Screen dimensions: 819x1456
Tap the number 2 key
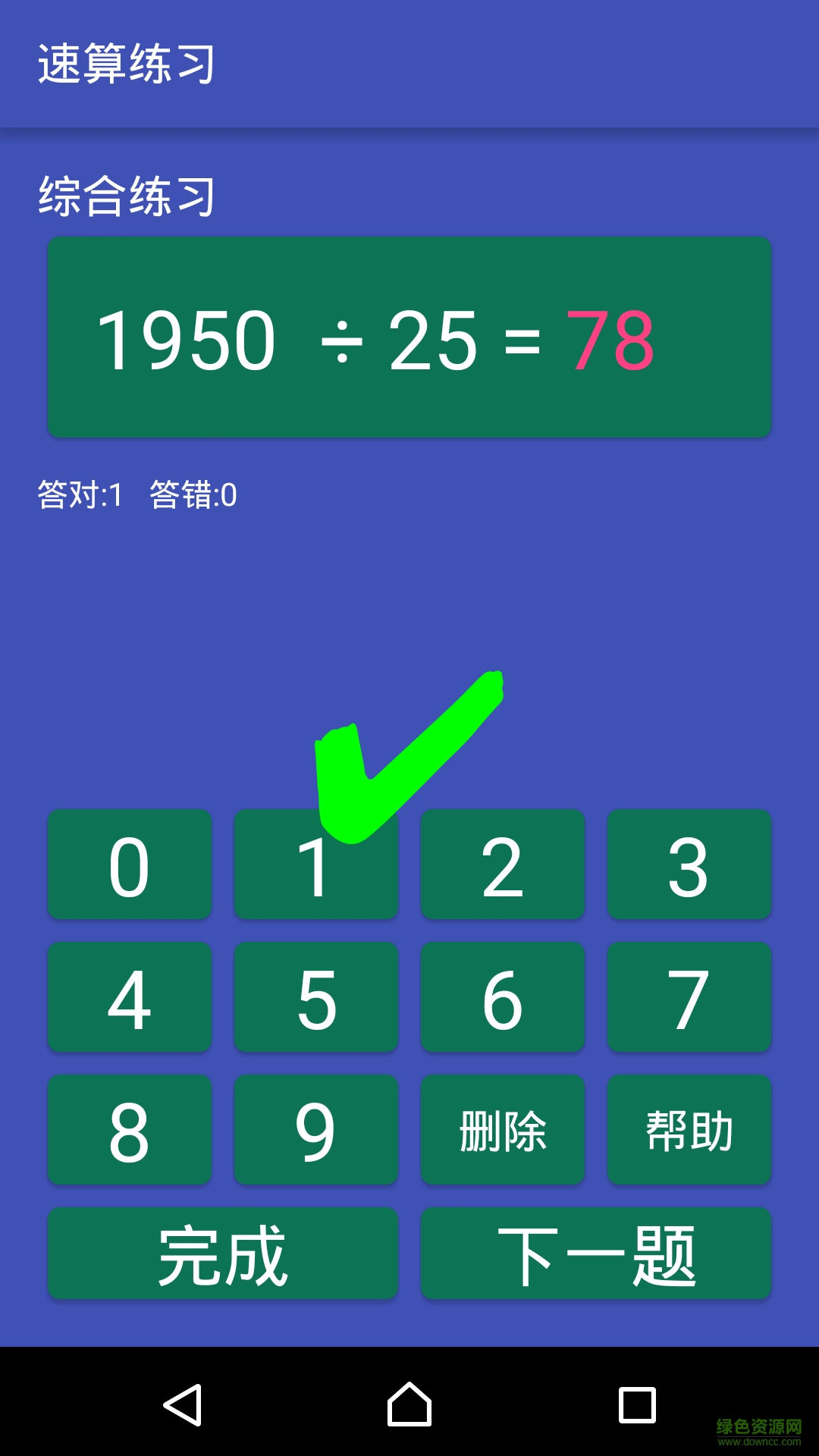pos(502,865)
